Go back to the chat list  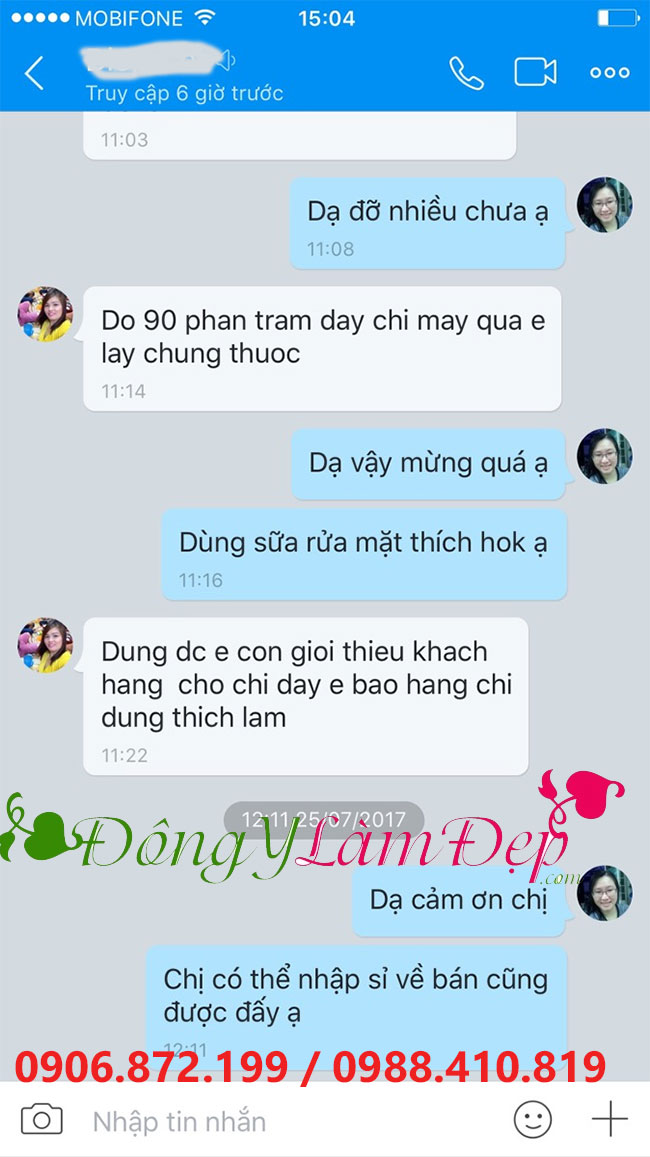[35, 73]
